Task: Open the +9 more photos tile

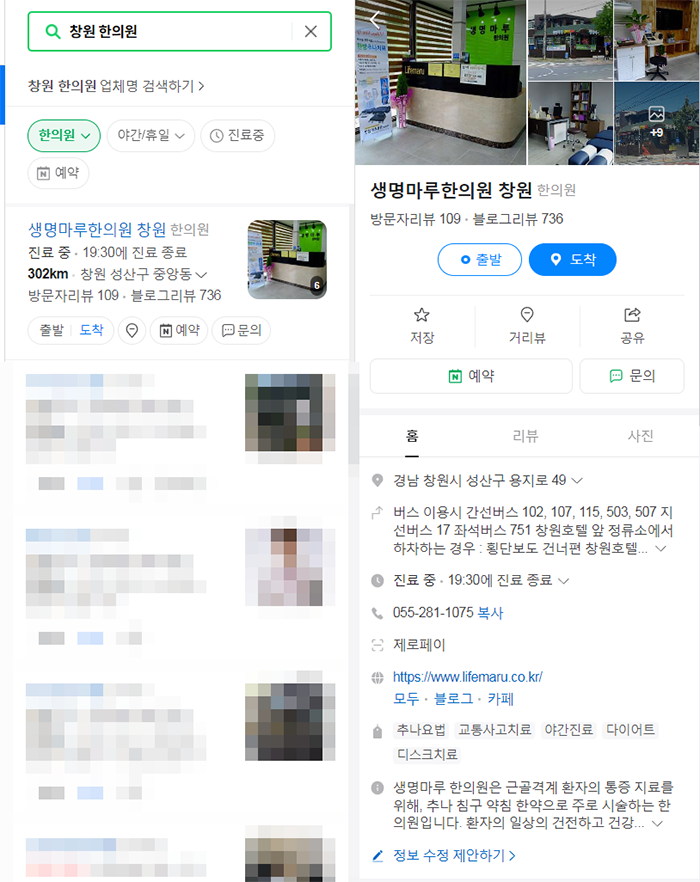Action: (x=656, y=122)
